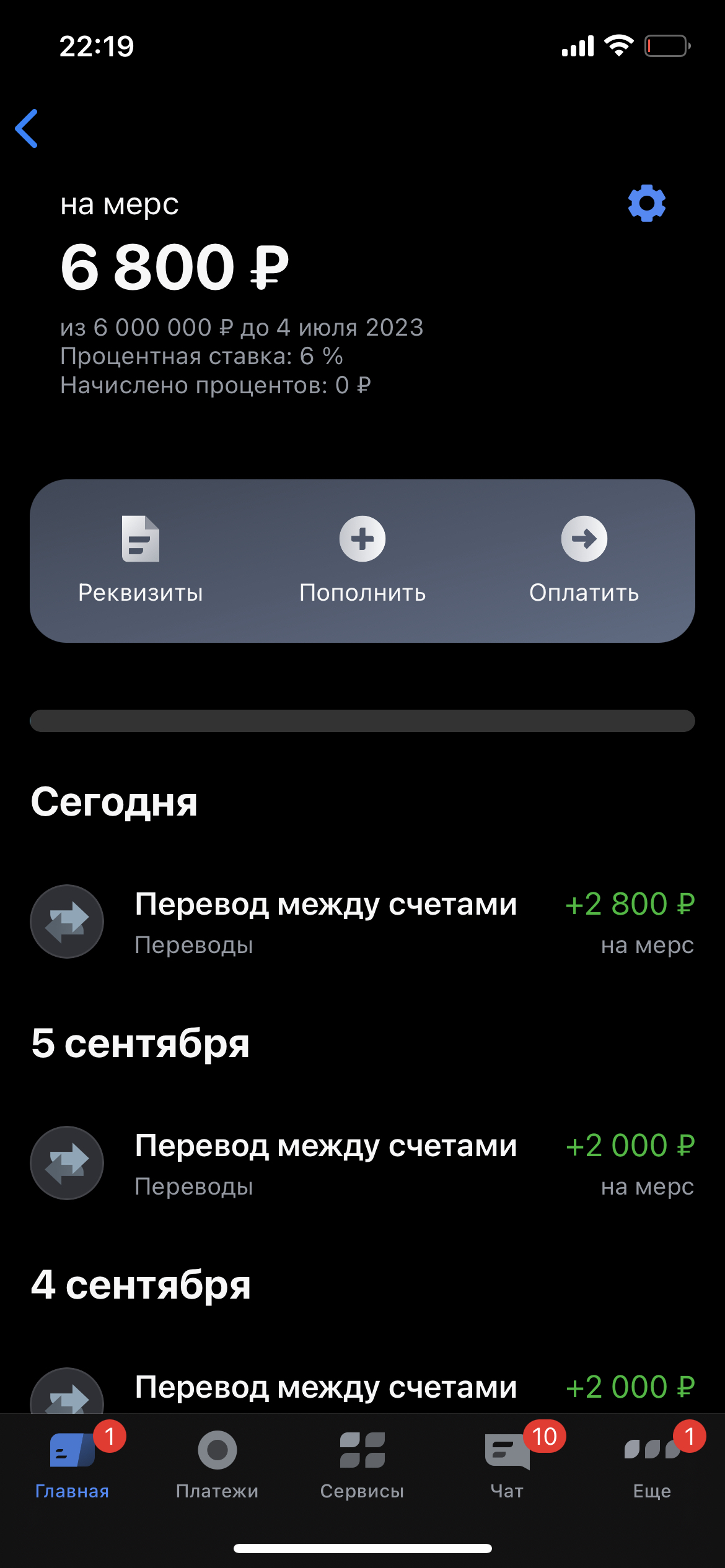Go back using the blue arrow
Screen dimensions: 725x1568
tap(27, 129)
